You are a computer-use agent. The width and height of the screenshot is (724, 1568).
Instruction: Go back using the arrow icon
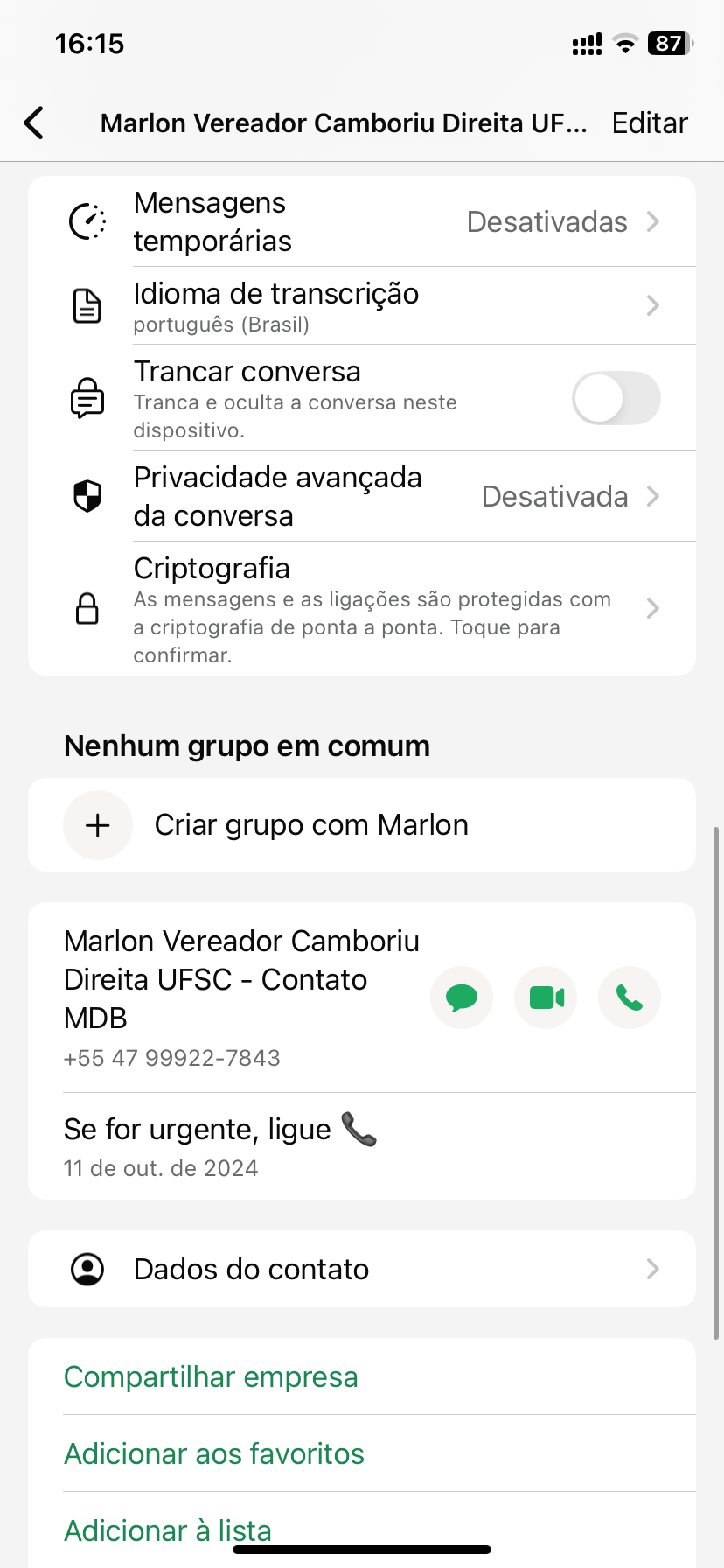(x=35, y=122)
